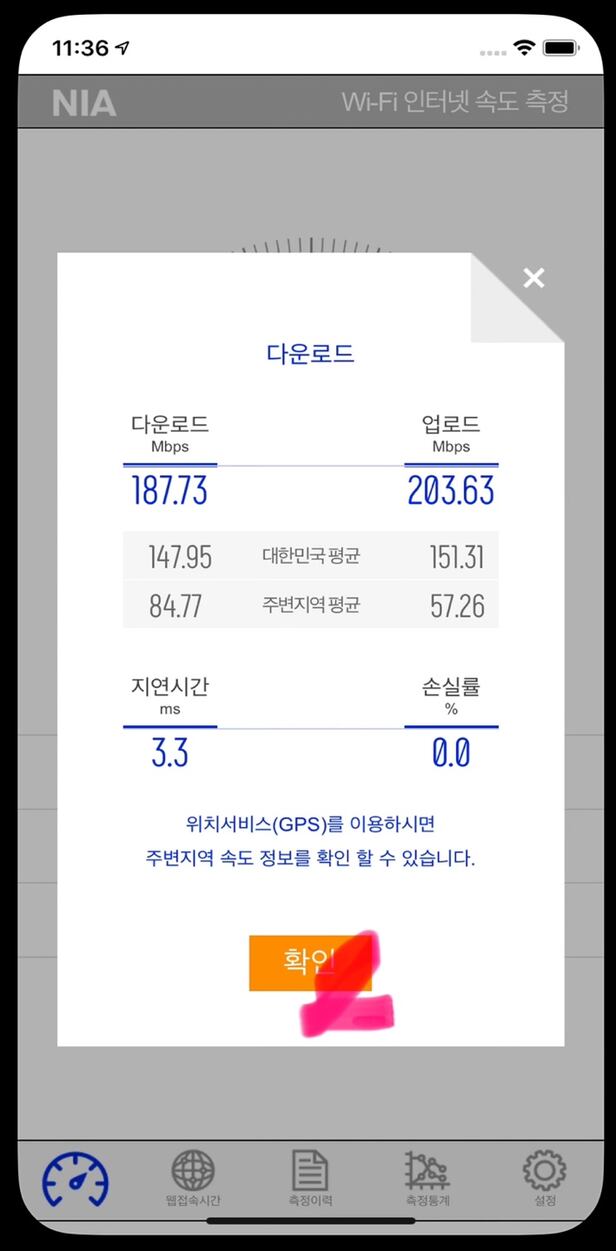The height and width of the screenshot is (1251, 616).
Task: Tap the 확인 confirm button
Action: point(309,962)
